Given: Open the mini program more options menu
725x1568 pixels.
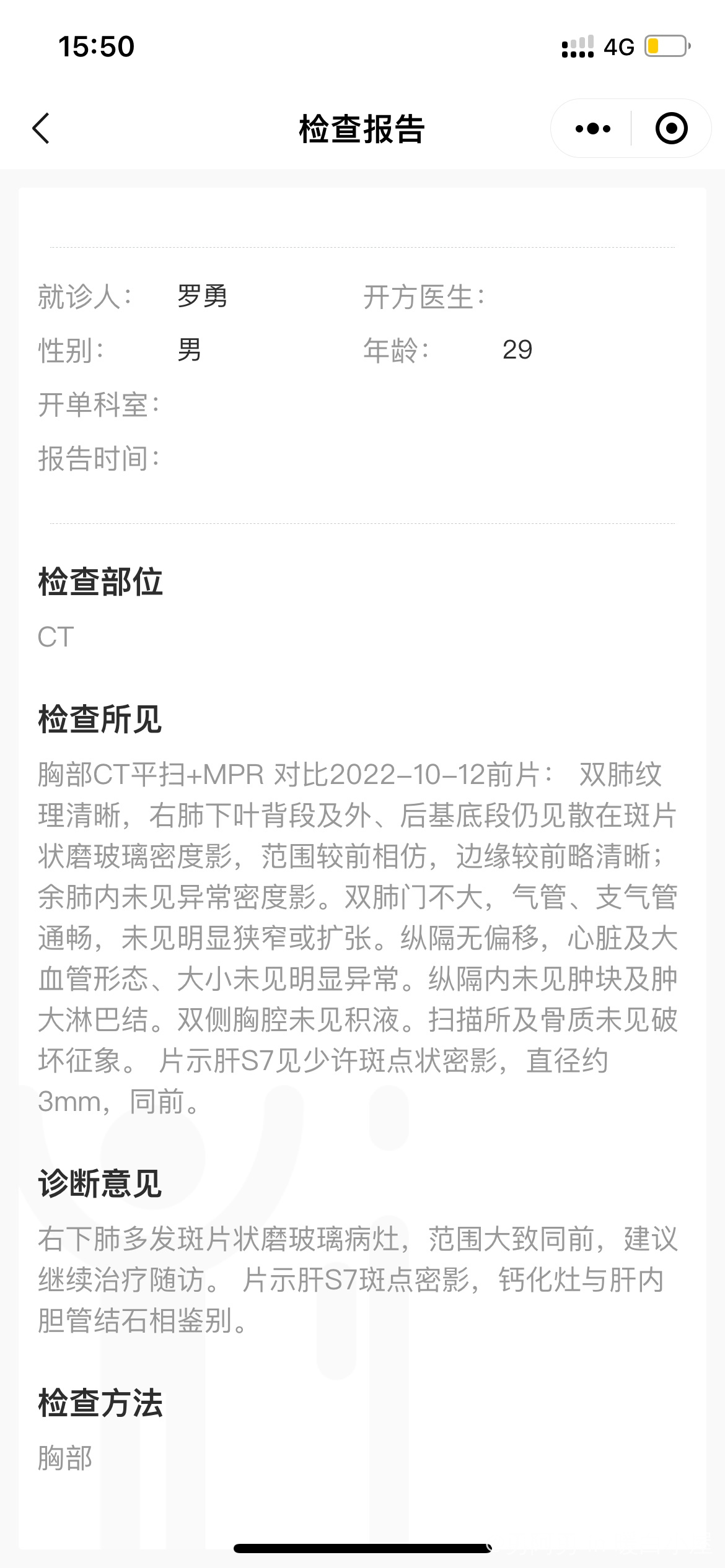Looking at the screenshot, I should click(x=592, y=129).
